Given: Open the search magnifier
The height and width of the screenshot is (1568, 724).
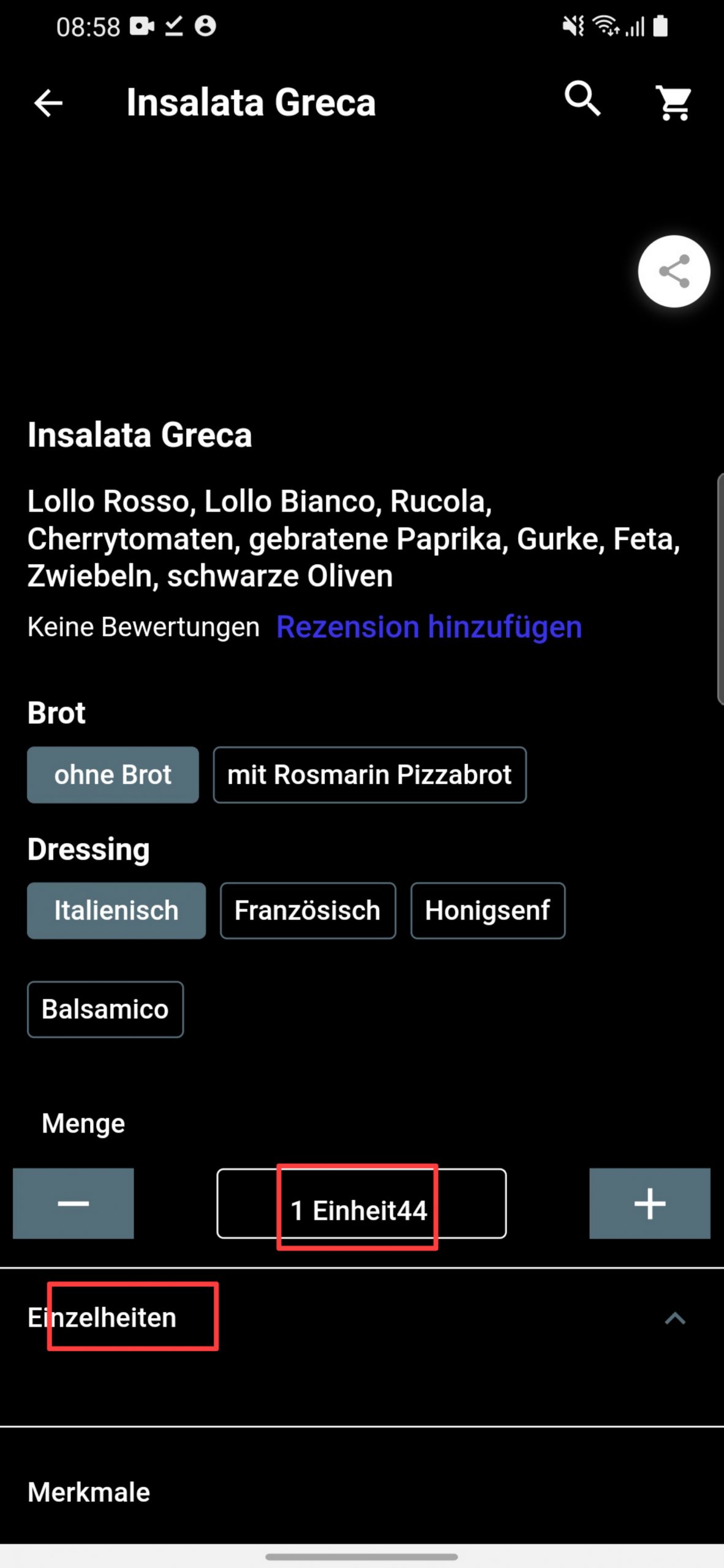Looking at the screenshot, I should [582, 98].
